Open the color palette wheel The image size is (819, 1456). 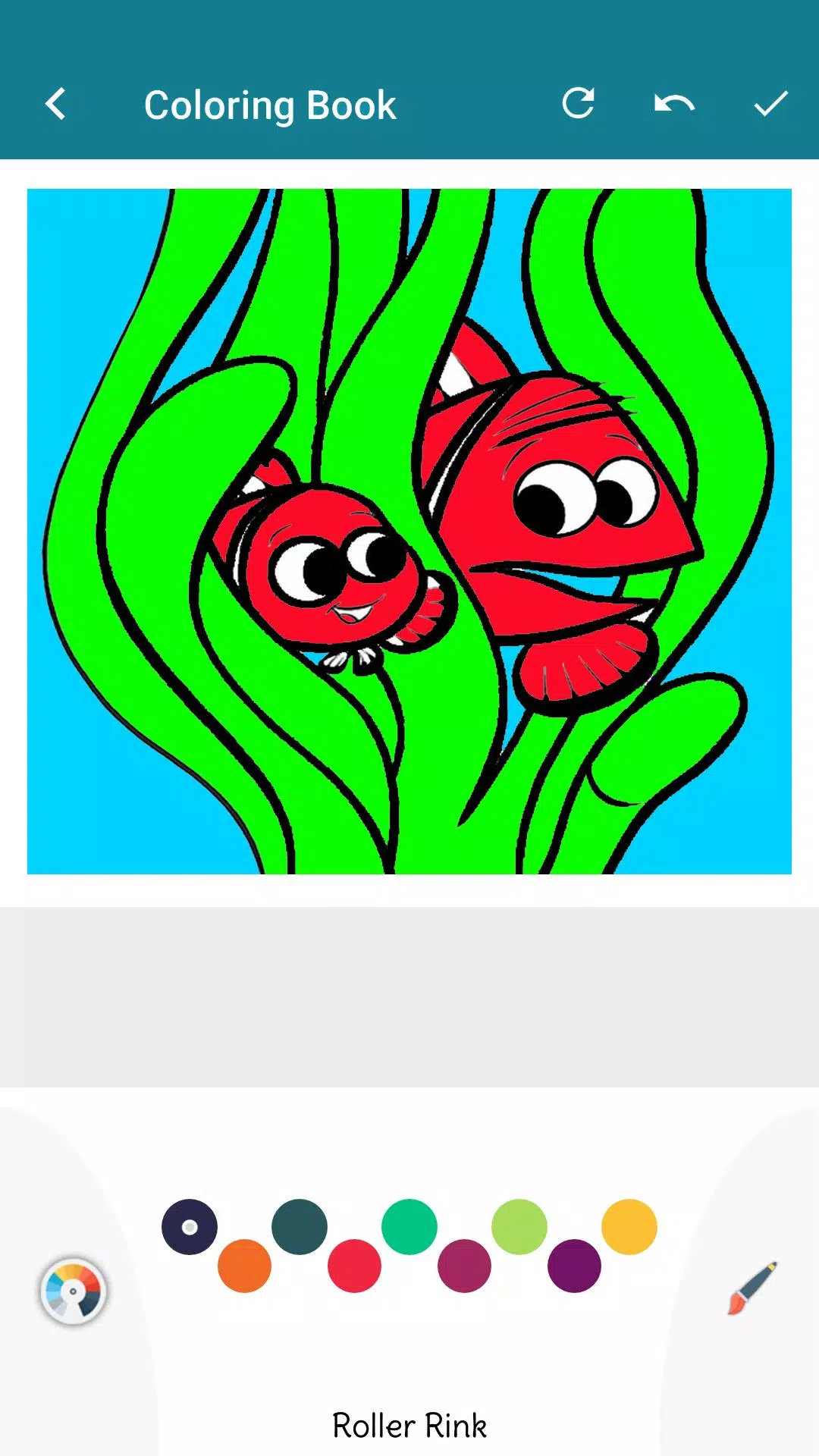73,1291
